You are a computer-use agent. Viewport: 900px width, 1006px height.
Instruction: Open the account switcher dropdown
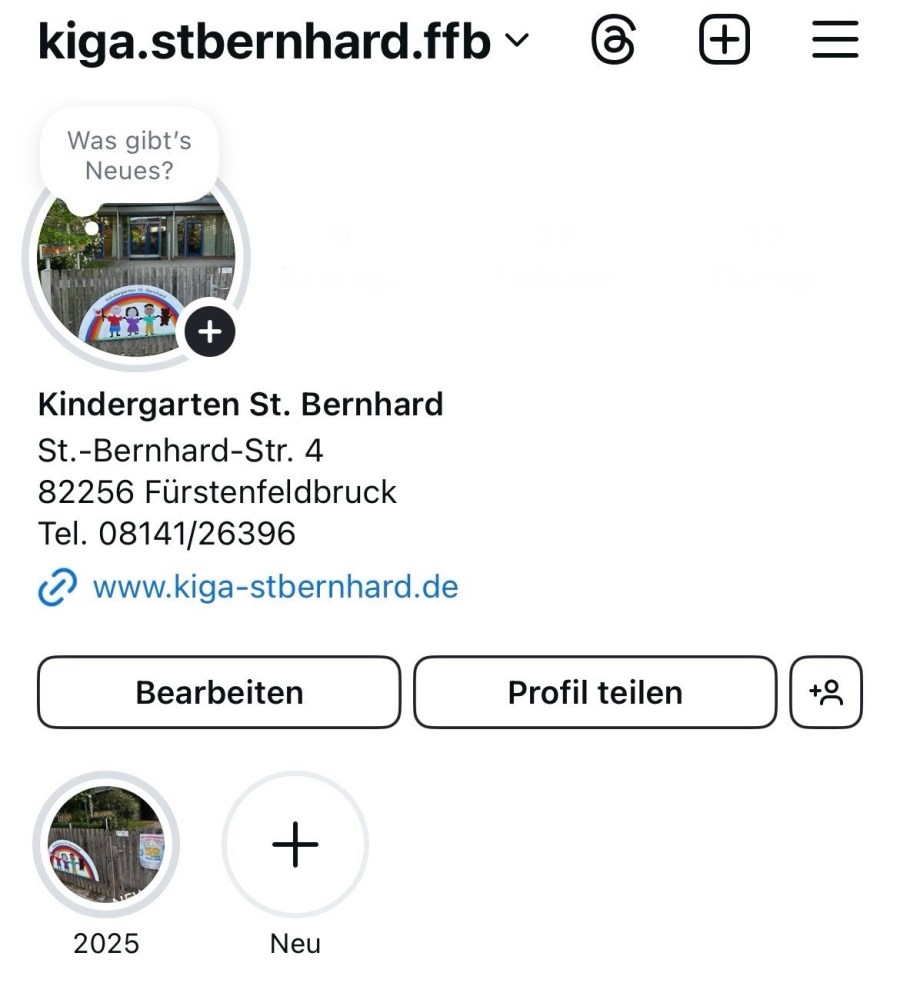[516, 41]
